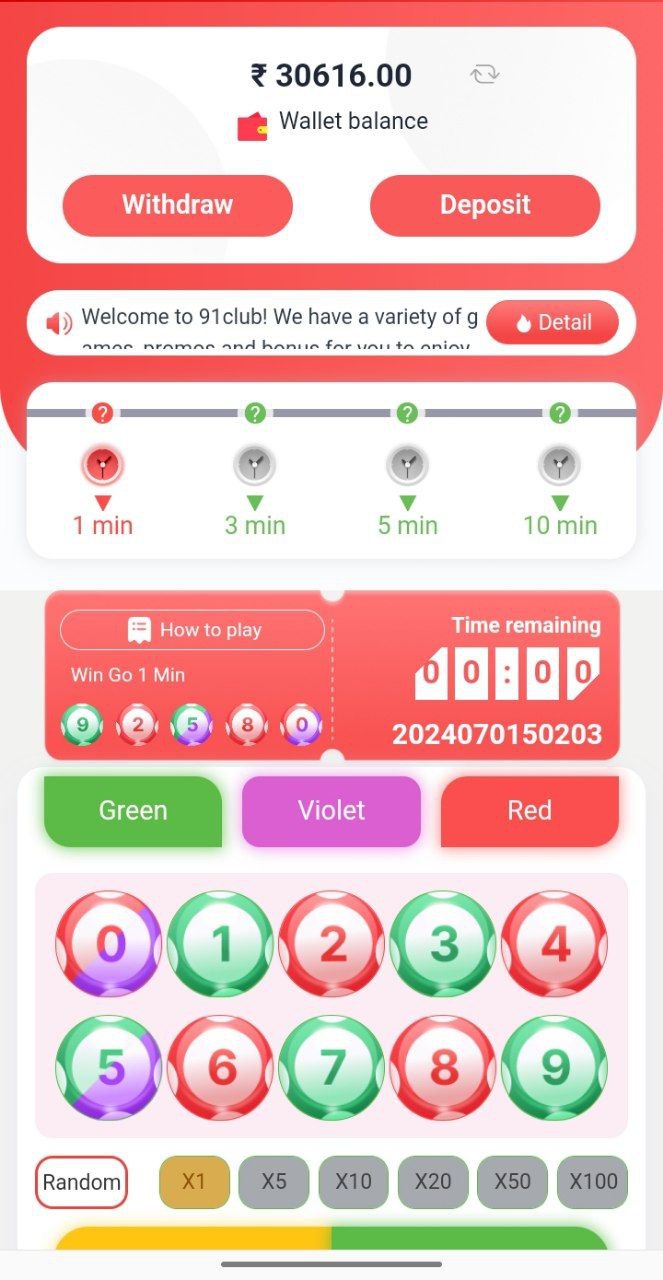Bet on Green
The image size is (663, 1280).
(133, 811)
